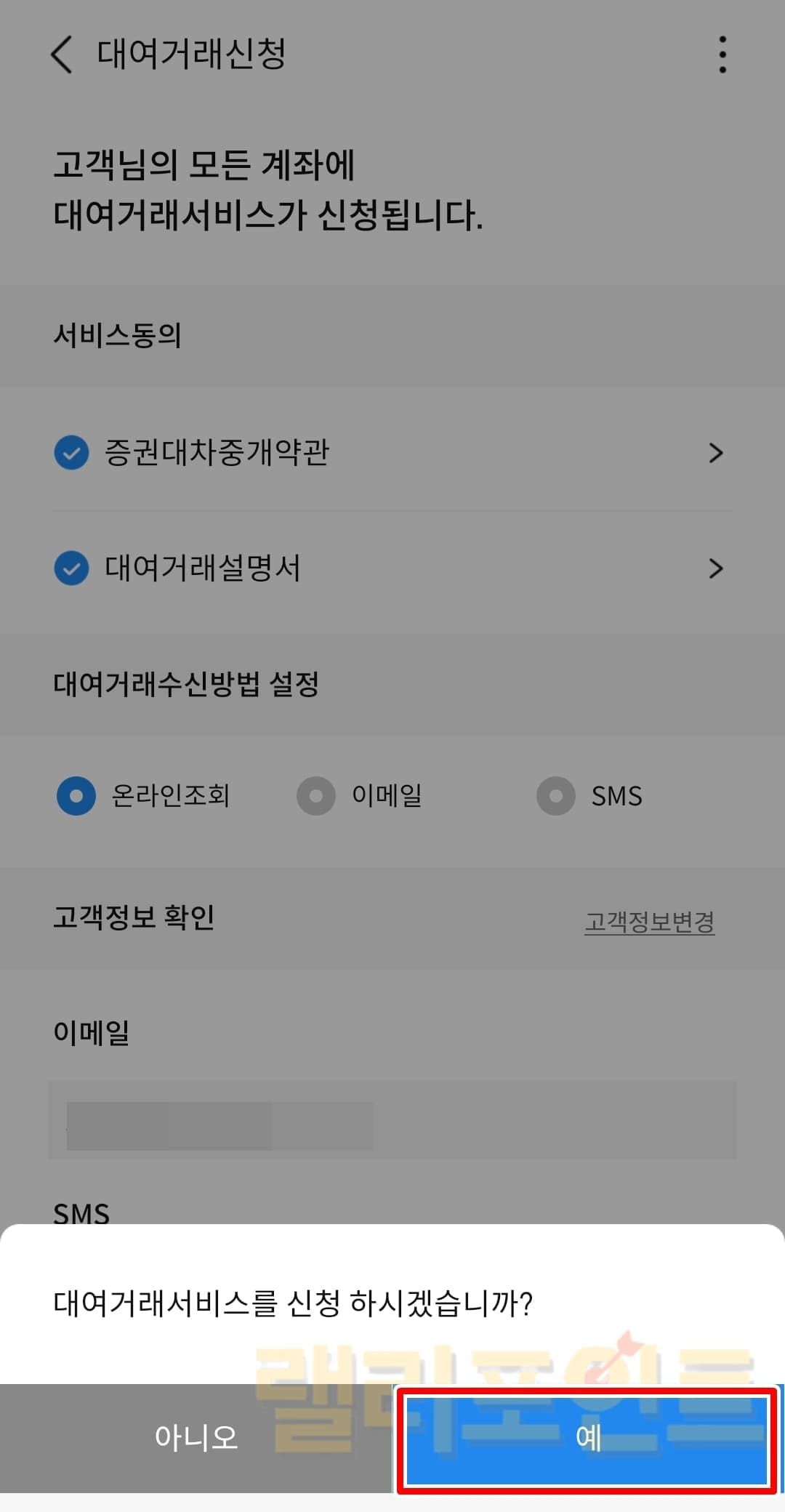This screenshot has width=785, height=1512.
Task: Uncheck the 대여거래설명서 agreement
Action: pyautogui.click(x=71, y=568)
